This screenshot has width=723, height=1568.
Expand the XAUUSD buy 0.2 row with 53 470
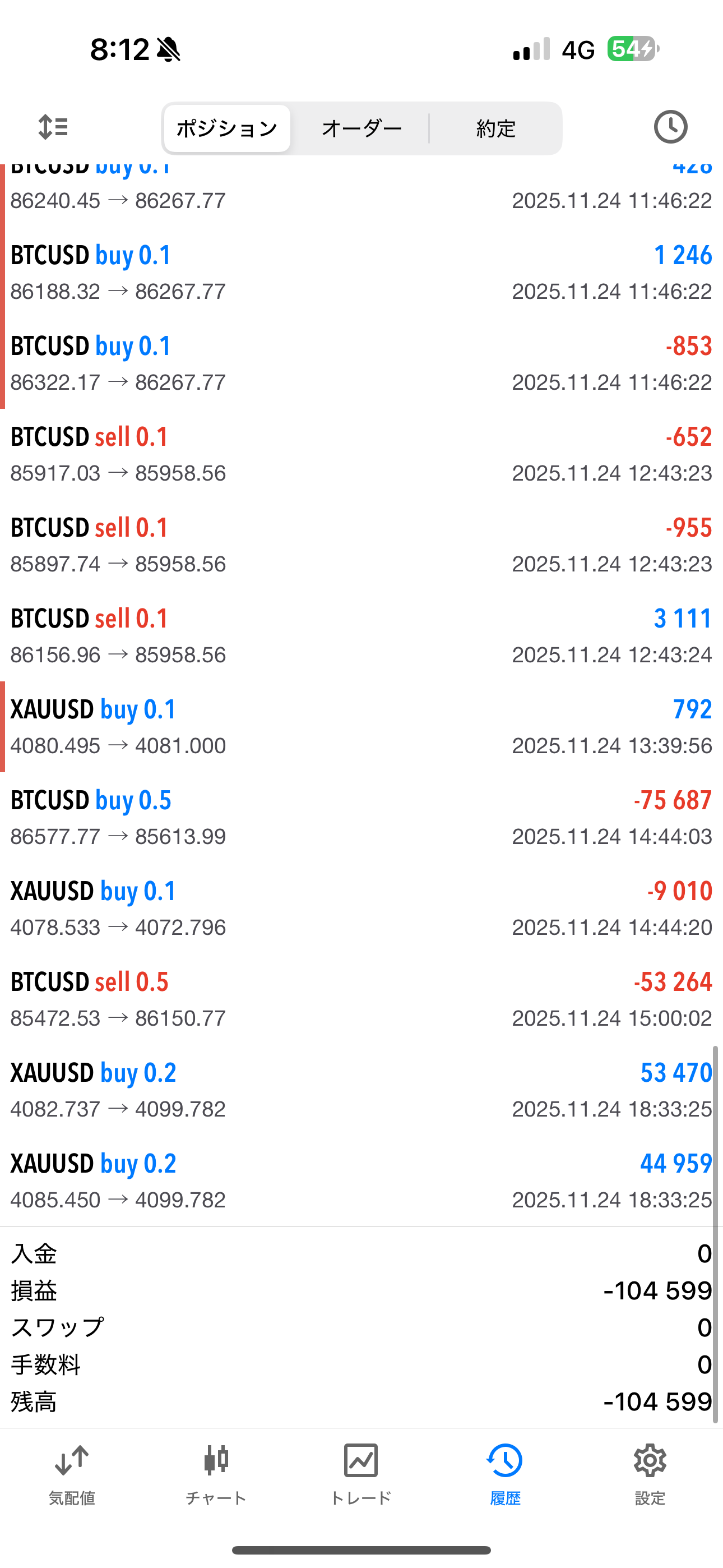coord(361,1090)
